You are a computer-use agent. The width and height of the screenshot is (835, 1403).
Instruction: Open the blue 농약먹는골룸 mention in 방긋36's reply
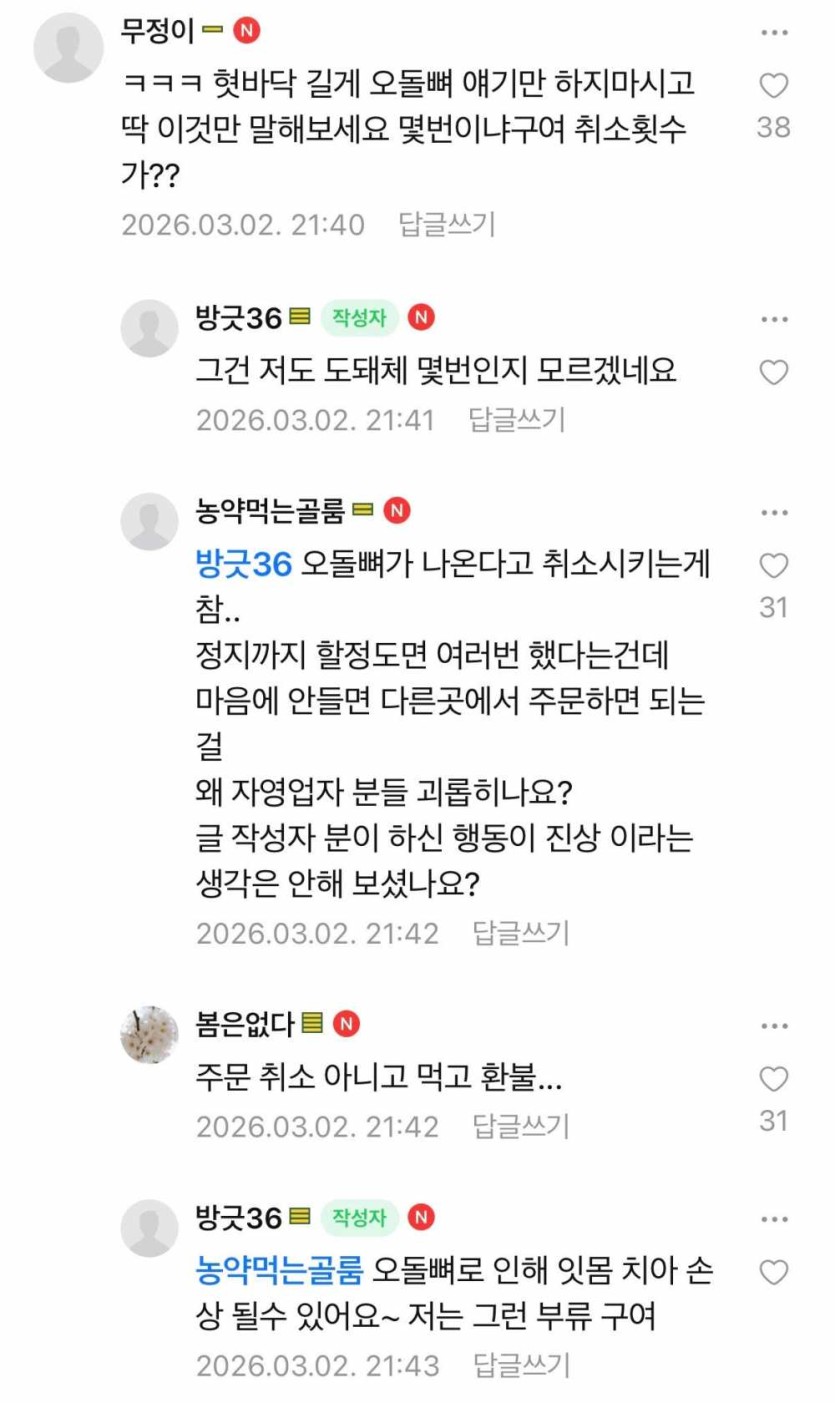(280, 1271)
